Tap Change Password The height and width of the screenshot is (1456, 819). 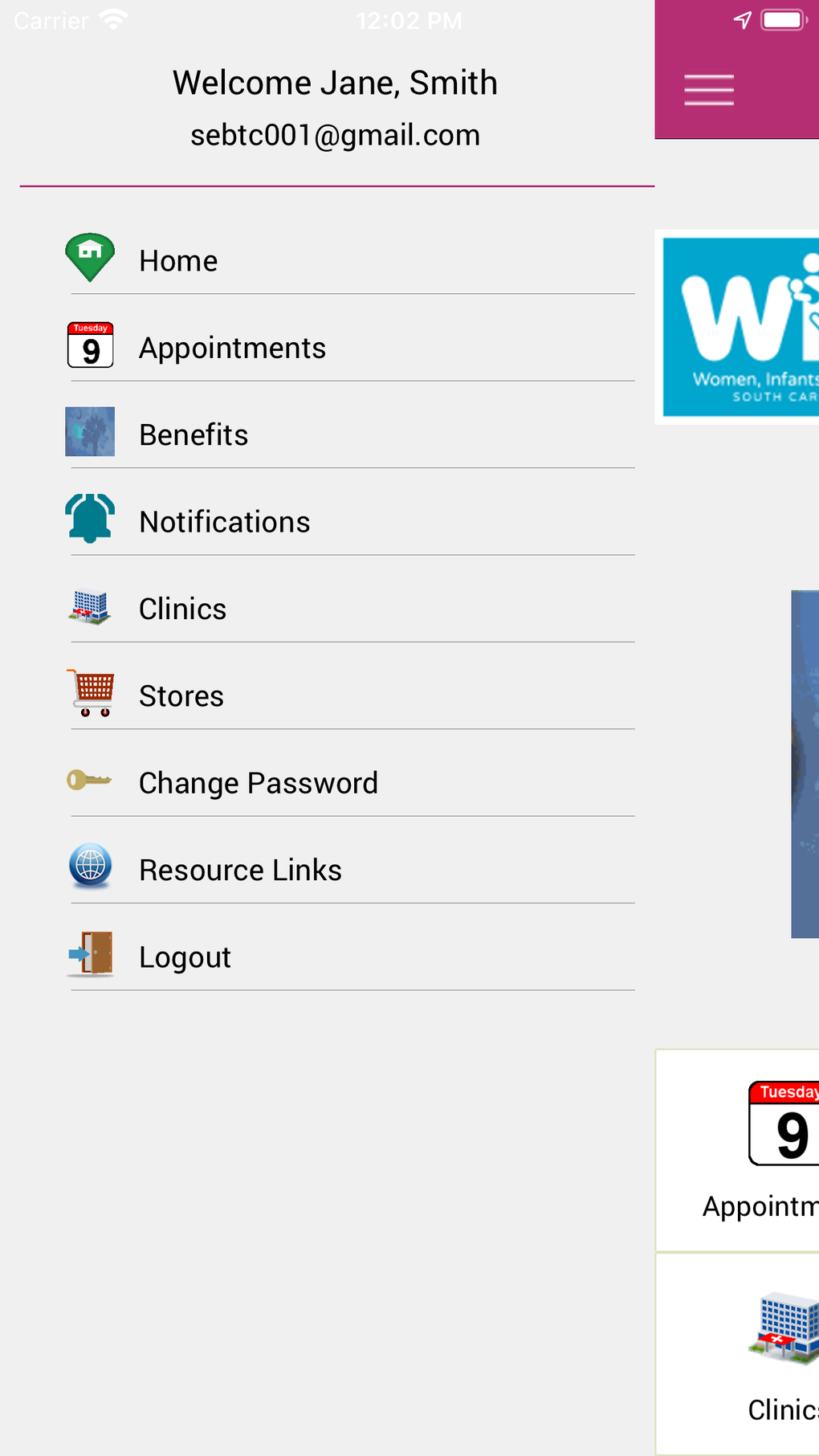pyautogui.click(x=258, y=783)
